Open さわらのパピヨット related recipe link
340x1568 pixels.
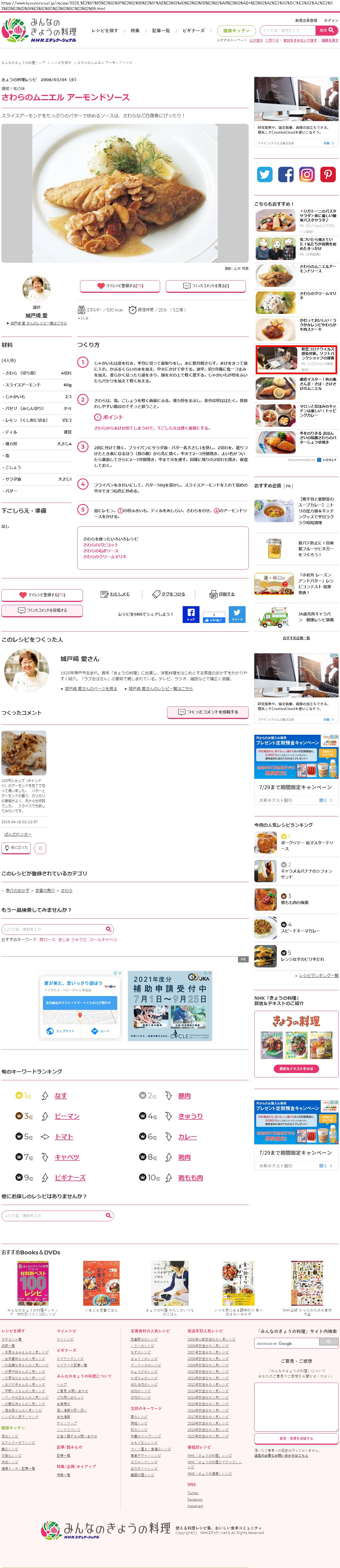pyautogui.click(x=101, y=545)
